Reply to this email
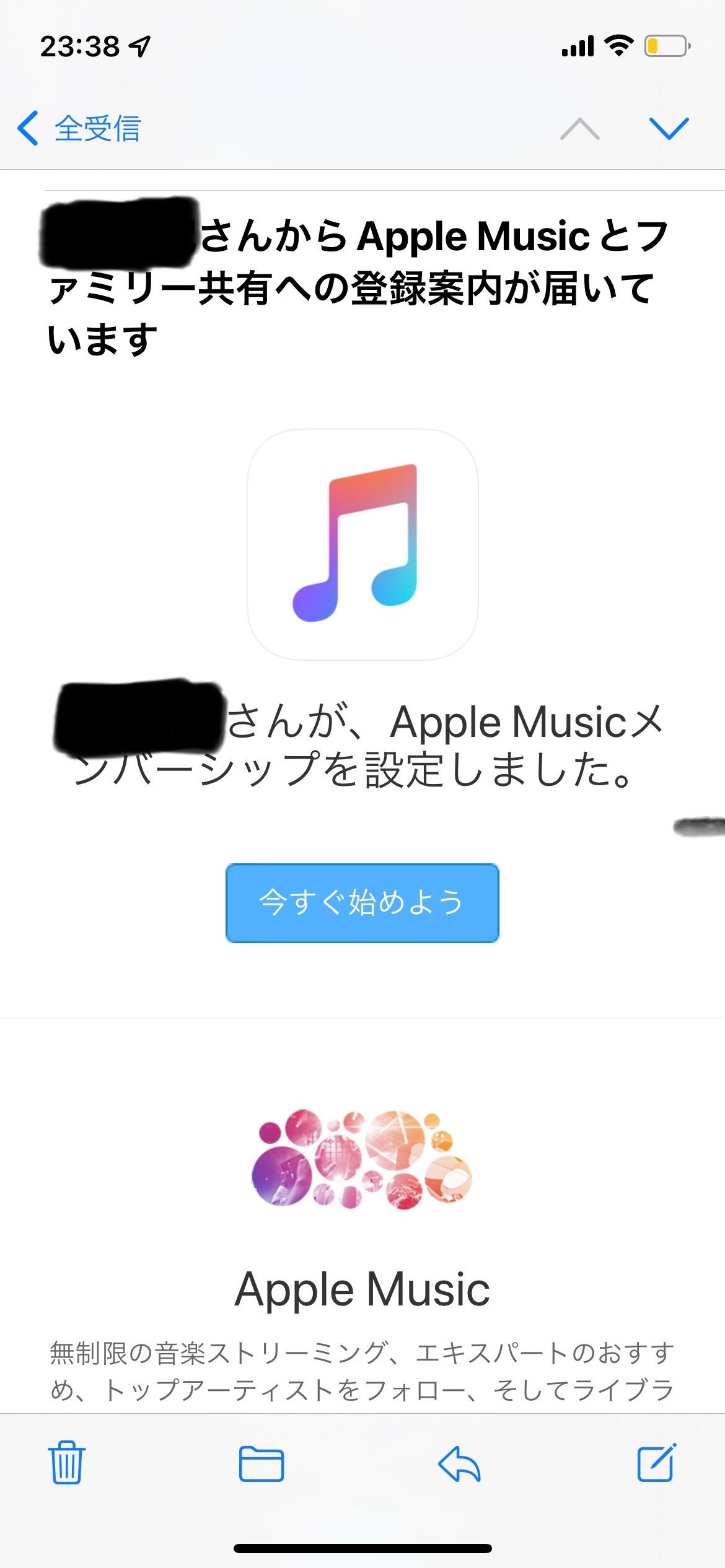The image size is (725, 1568). 459,1464
